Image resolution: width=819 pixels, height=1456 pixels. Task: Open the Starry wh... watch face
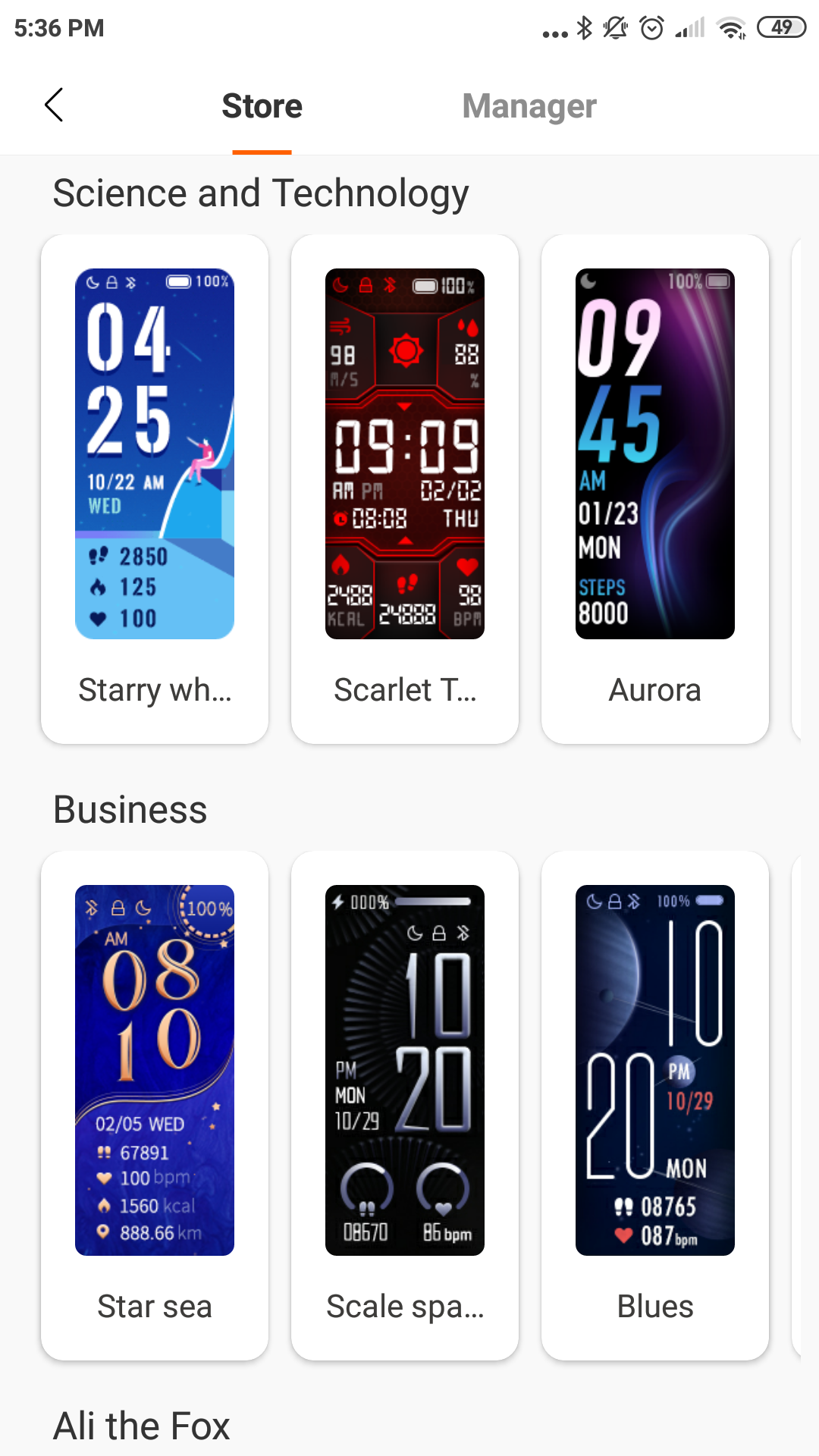pos(155,488)
